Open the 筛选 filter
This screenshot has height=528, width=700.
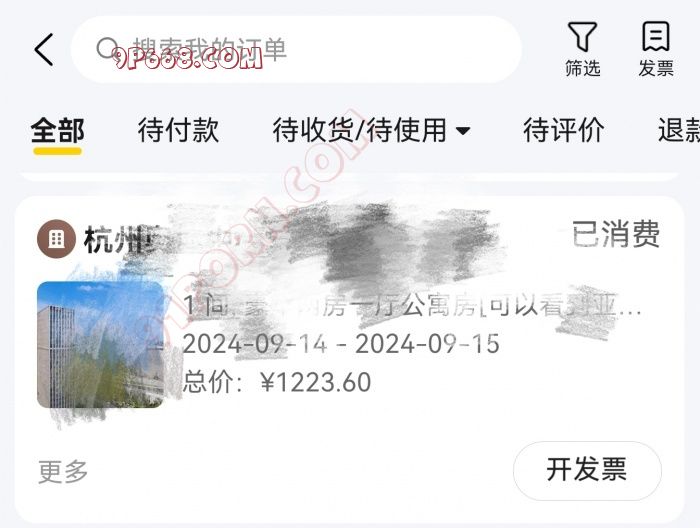tap(582, 49)
